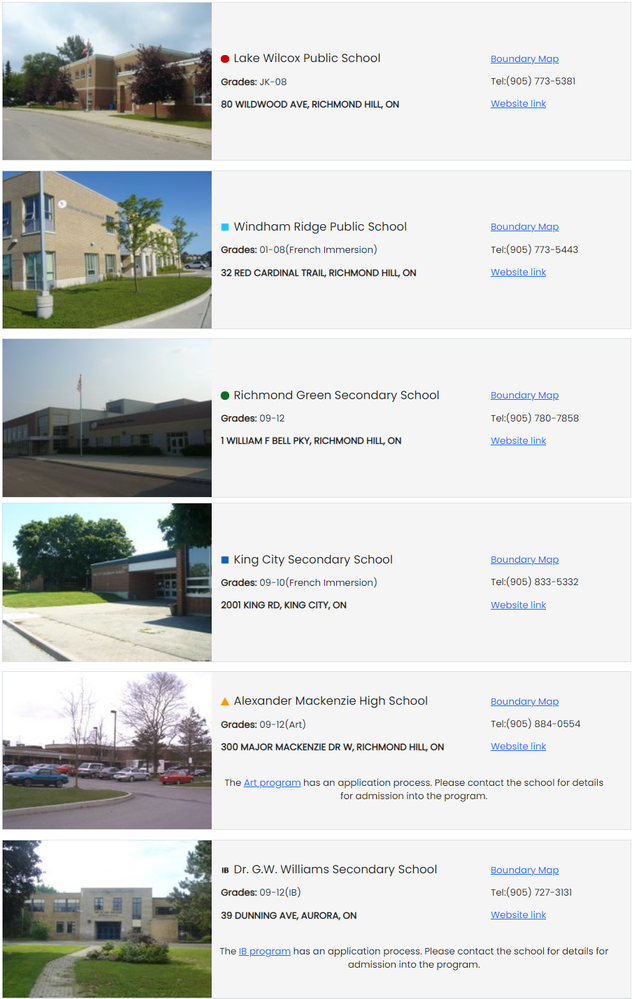The height and width of the screenshot is (999, 635).
Task: Visit King City Secondary School website link
Action: [518, 605]
